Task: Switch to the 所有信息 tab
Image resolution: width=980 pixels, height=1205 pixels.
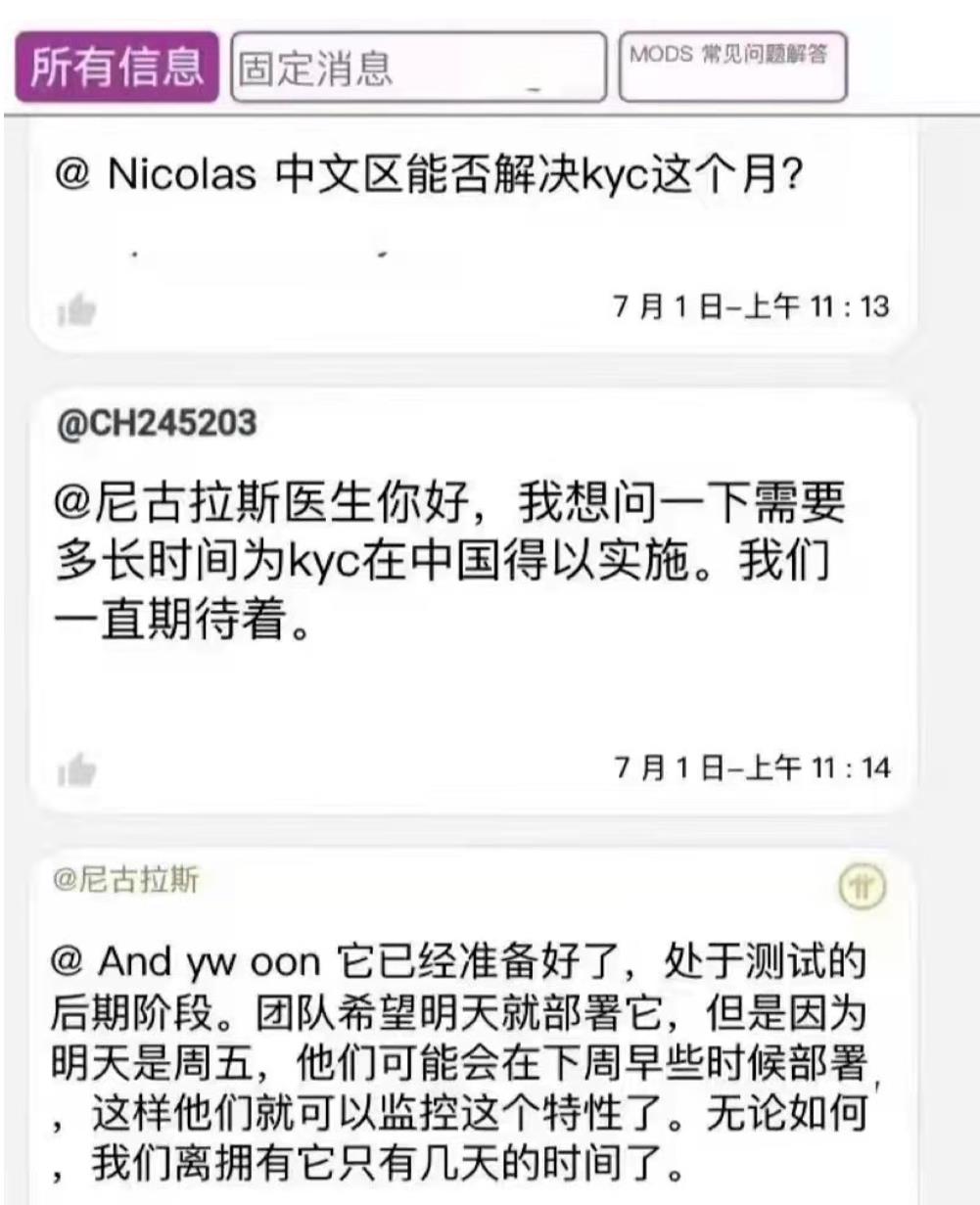Action: pyautogui.click(x=116, y=67)
